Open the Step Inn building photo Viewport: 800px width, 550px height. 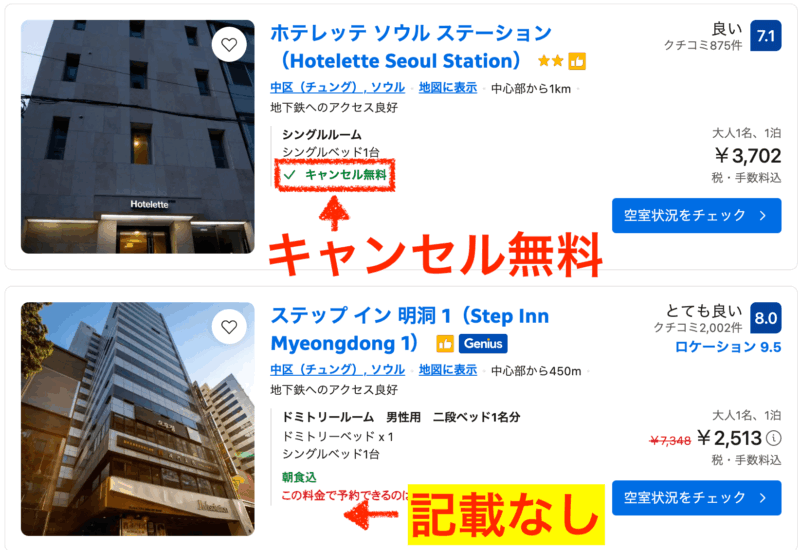137,418
